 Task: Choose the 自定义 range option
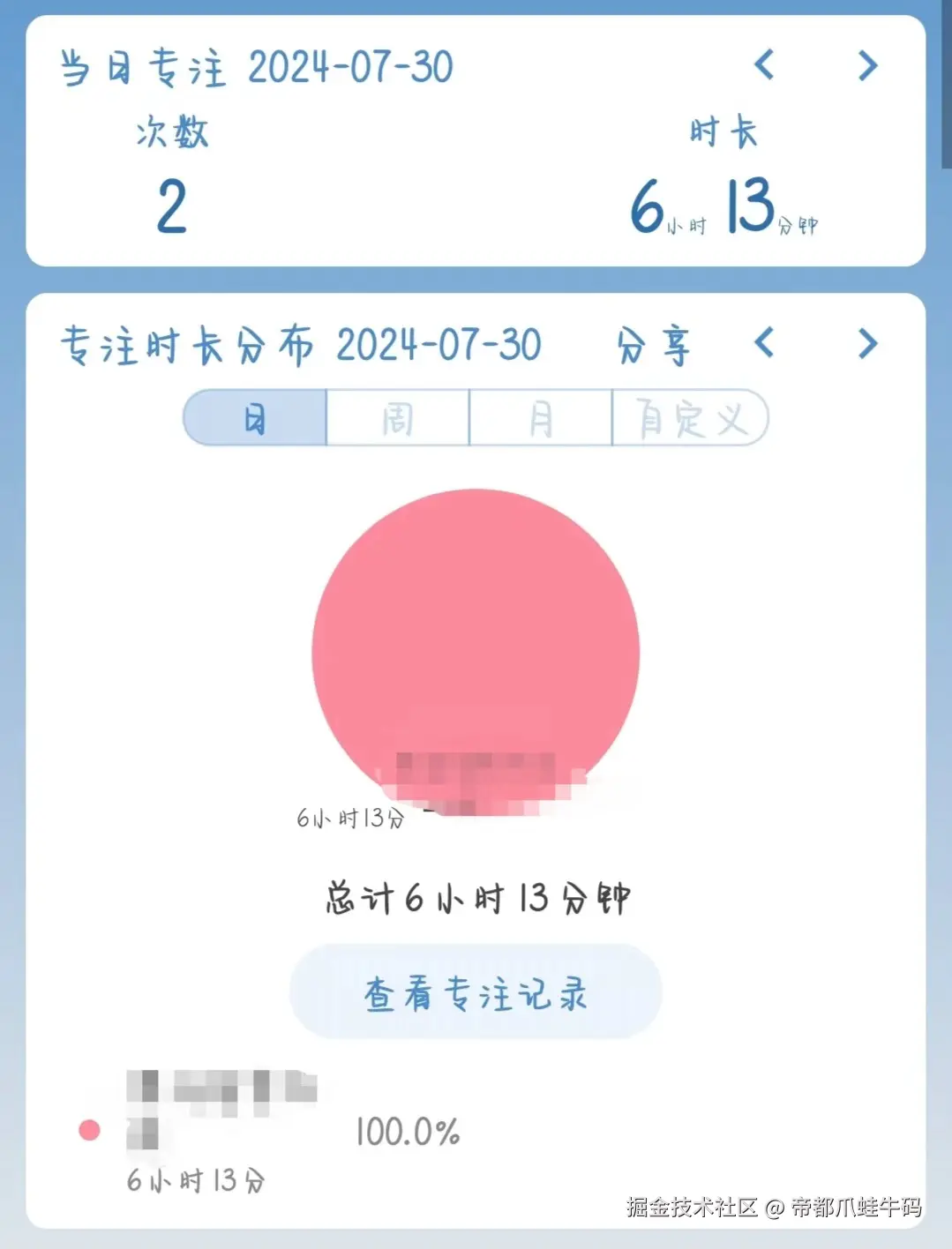tap(691, 418)
